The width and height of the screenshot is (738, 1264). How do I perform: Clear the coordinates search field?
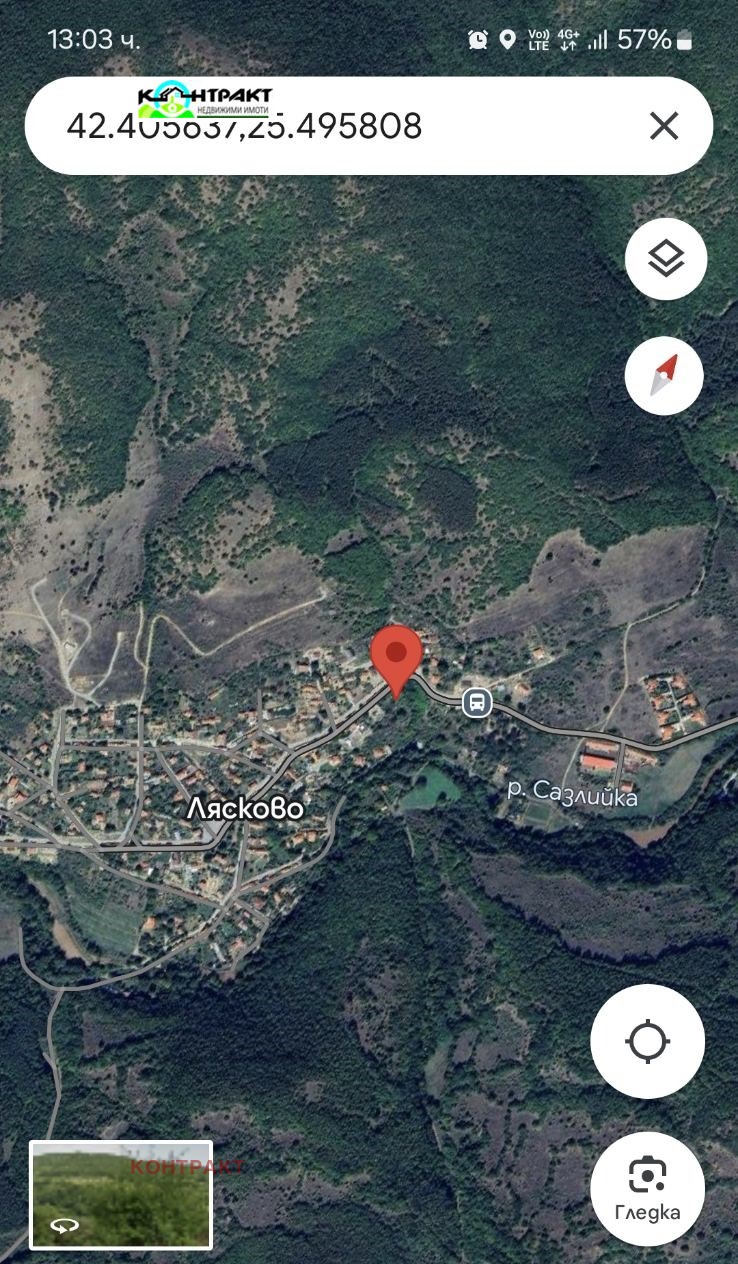tap(664, 126)
